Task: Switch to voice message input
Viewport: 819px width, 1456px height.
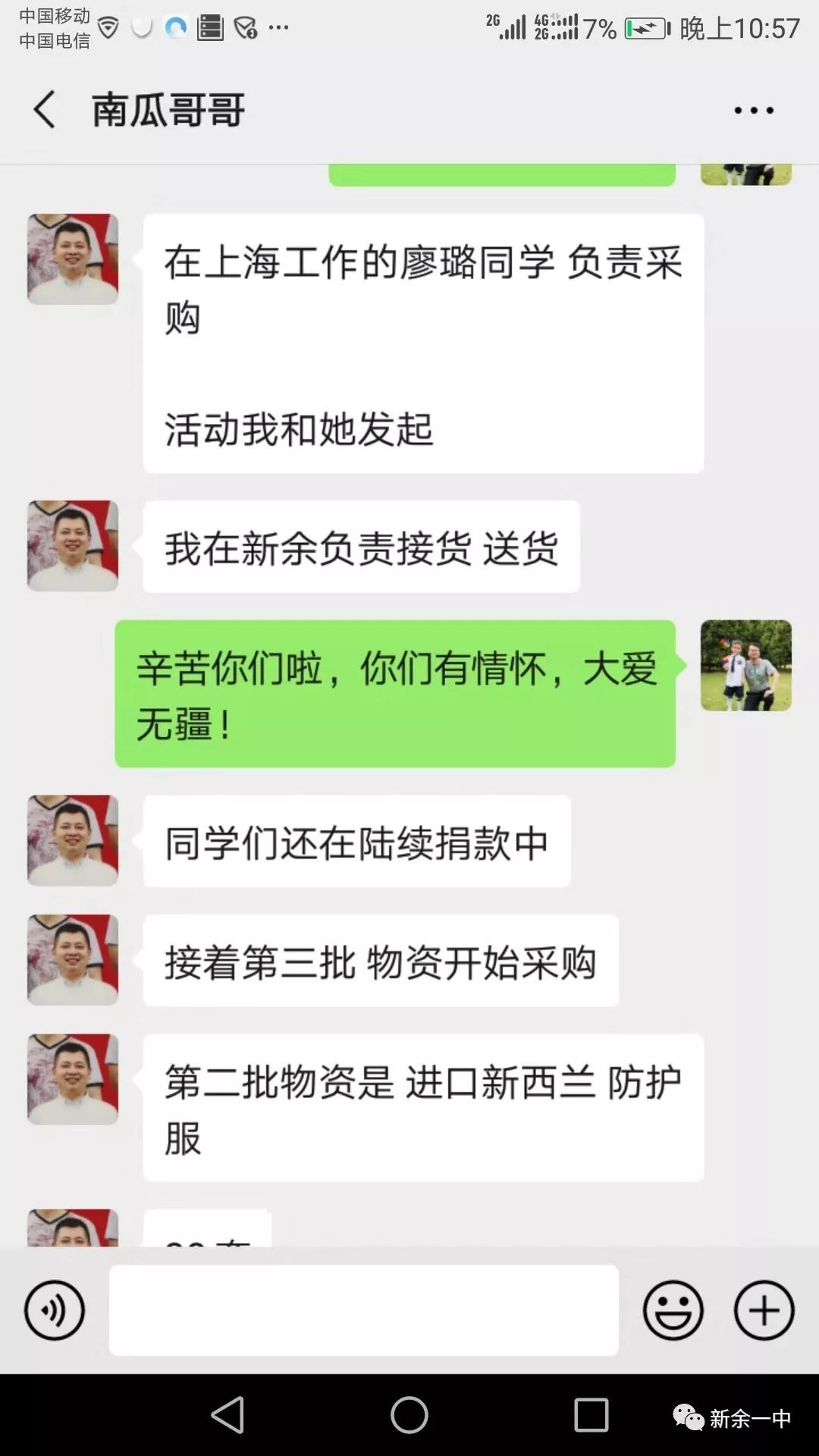Action: 55,1310
